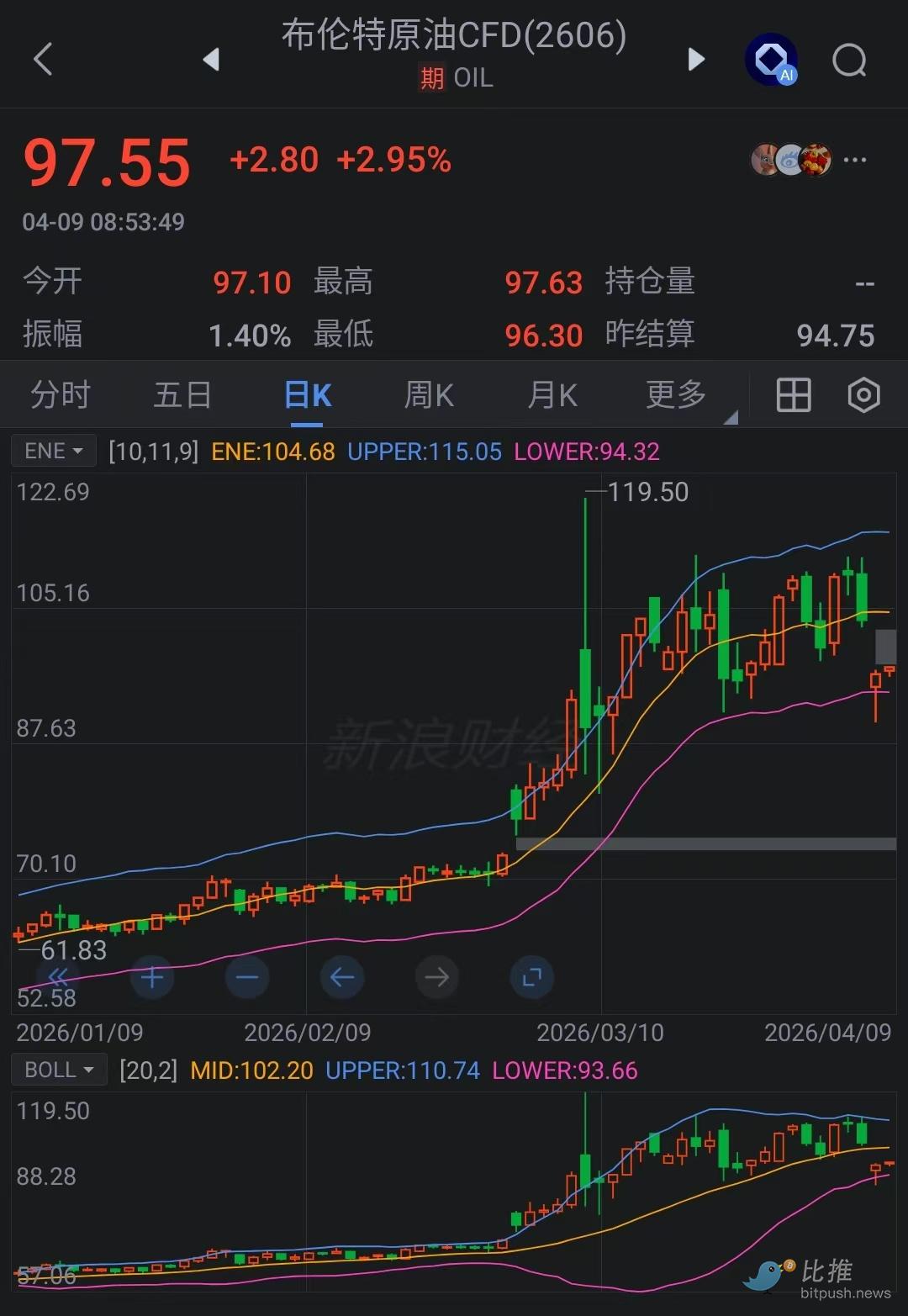Switch to the next contract with right triangle
Screen dimensions: 908x1316
696,59
